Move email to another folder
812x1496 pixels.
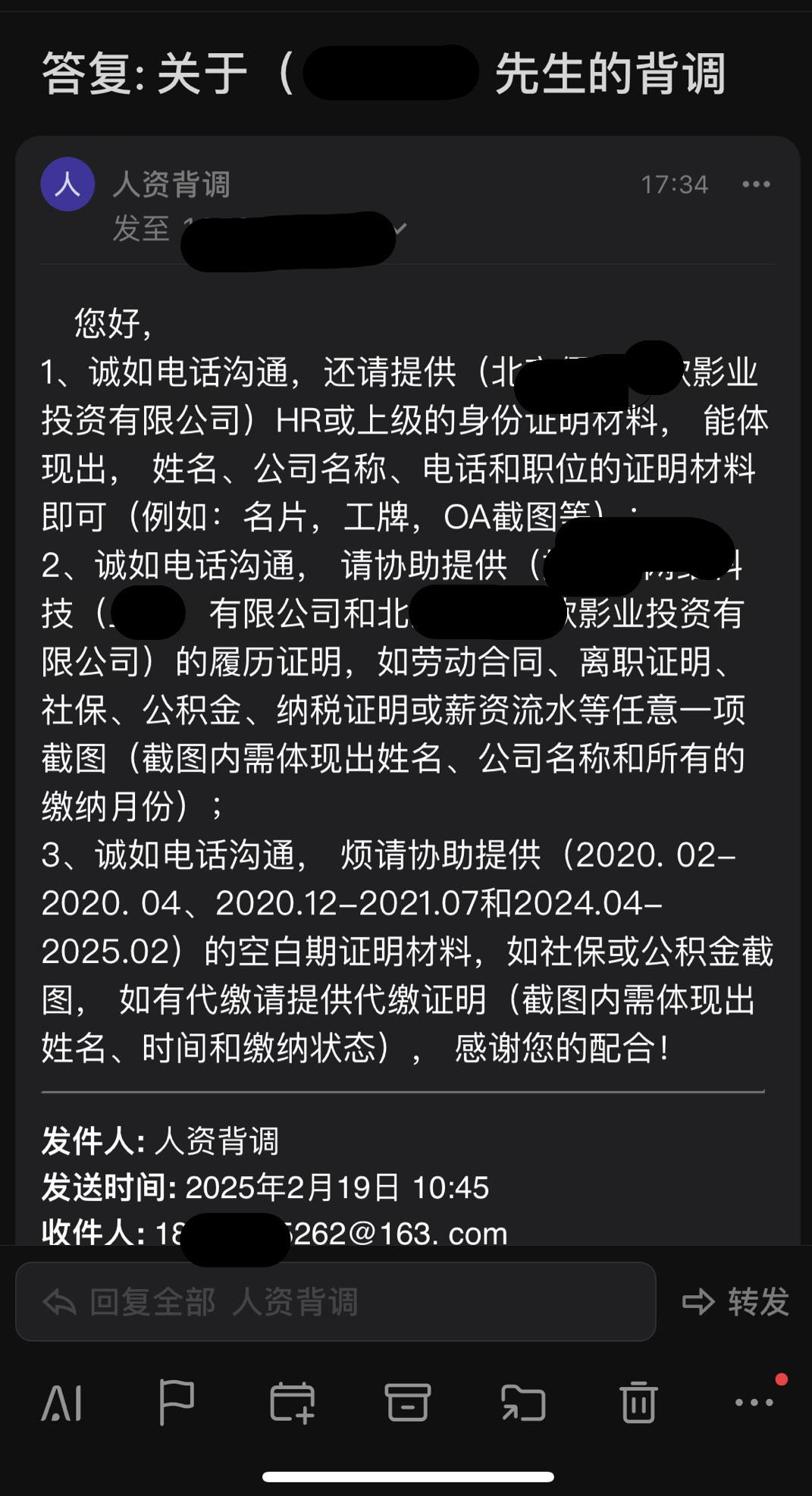coord(523,1403)
